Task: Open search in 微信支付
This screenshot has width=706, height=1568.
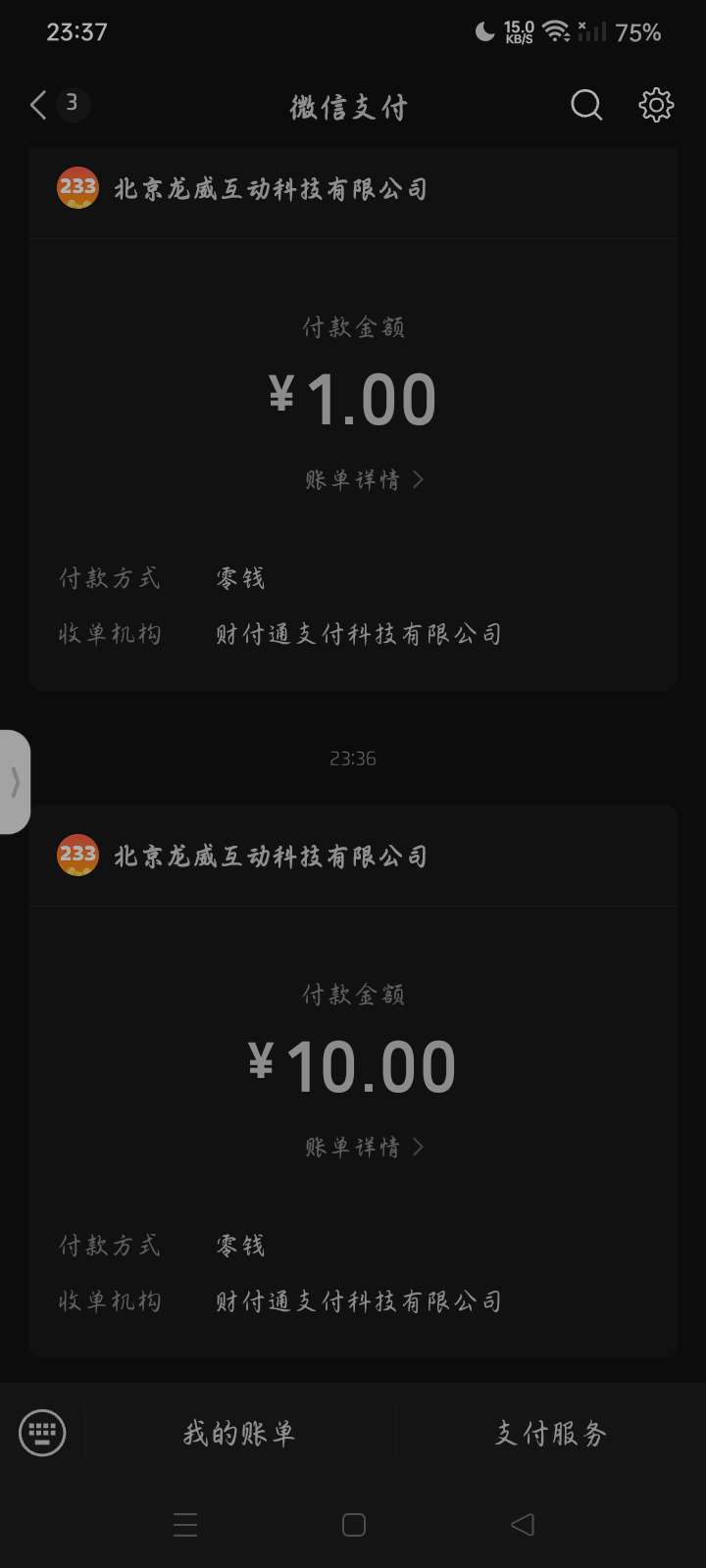Action: point(586,105)
